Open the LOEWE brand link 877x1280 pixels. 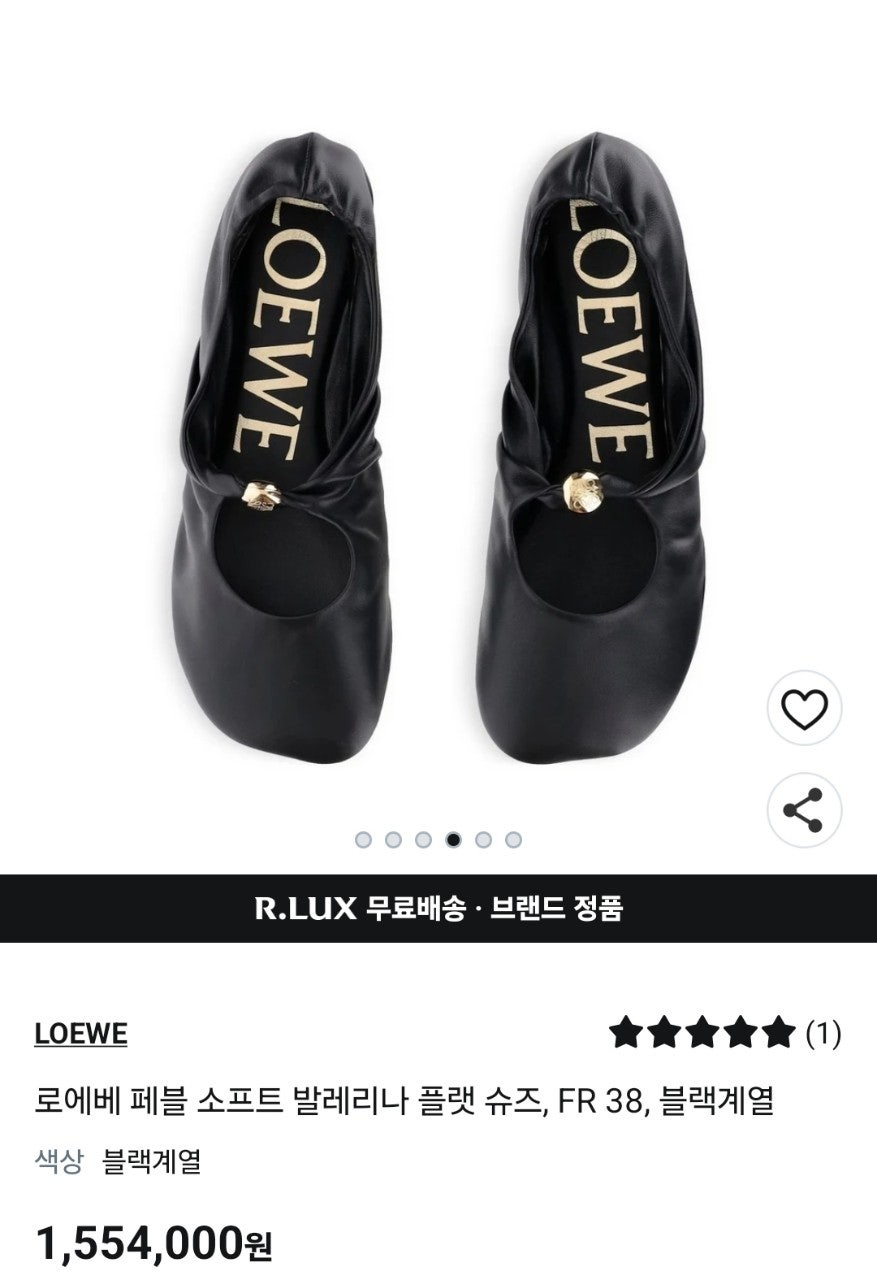(81, 1033)
